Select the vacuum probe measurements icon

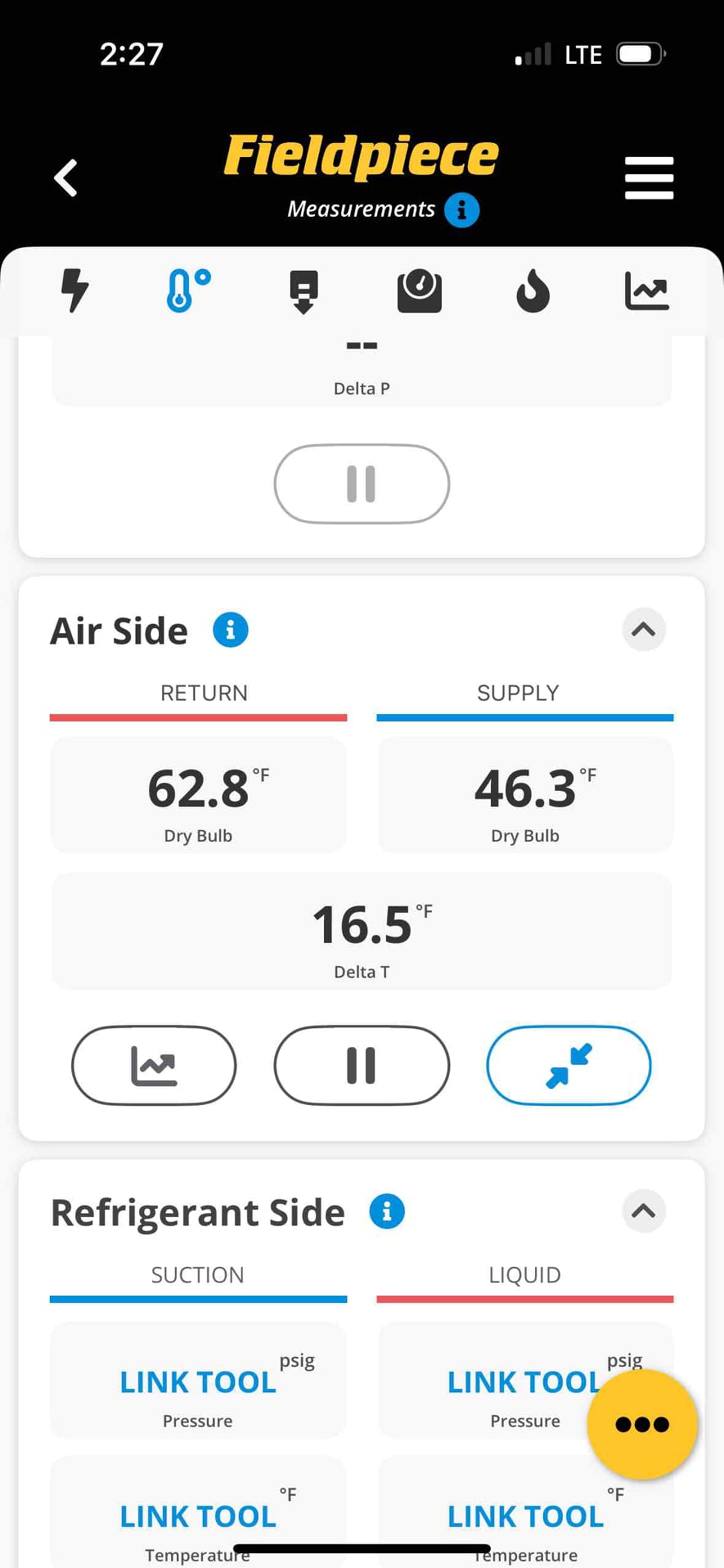(303, 290)
